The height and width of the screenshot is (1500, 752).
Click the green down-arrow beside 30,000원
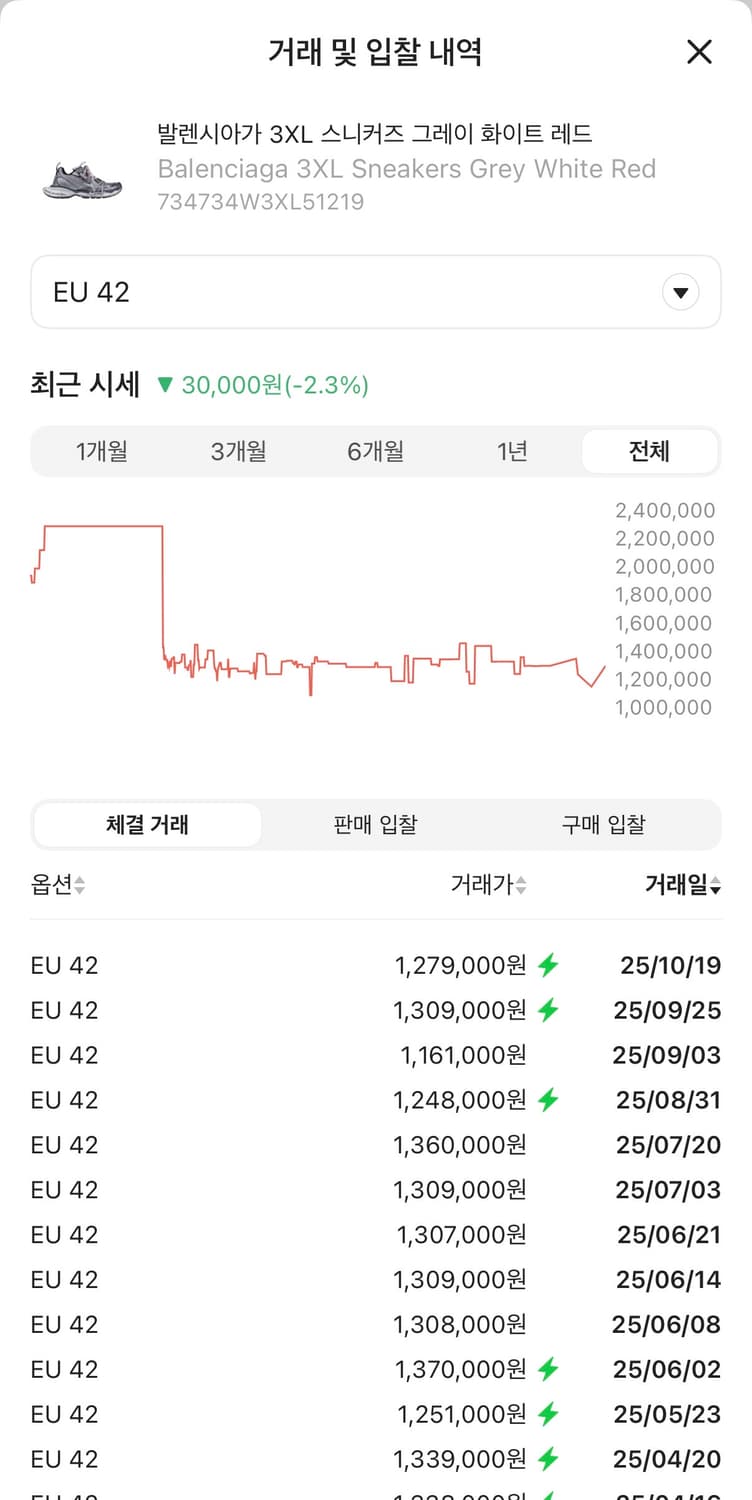[x=165, y=384]
